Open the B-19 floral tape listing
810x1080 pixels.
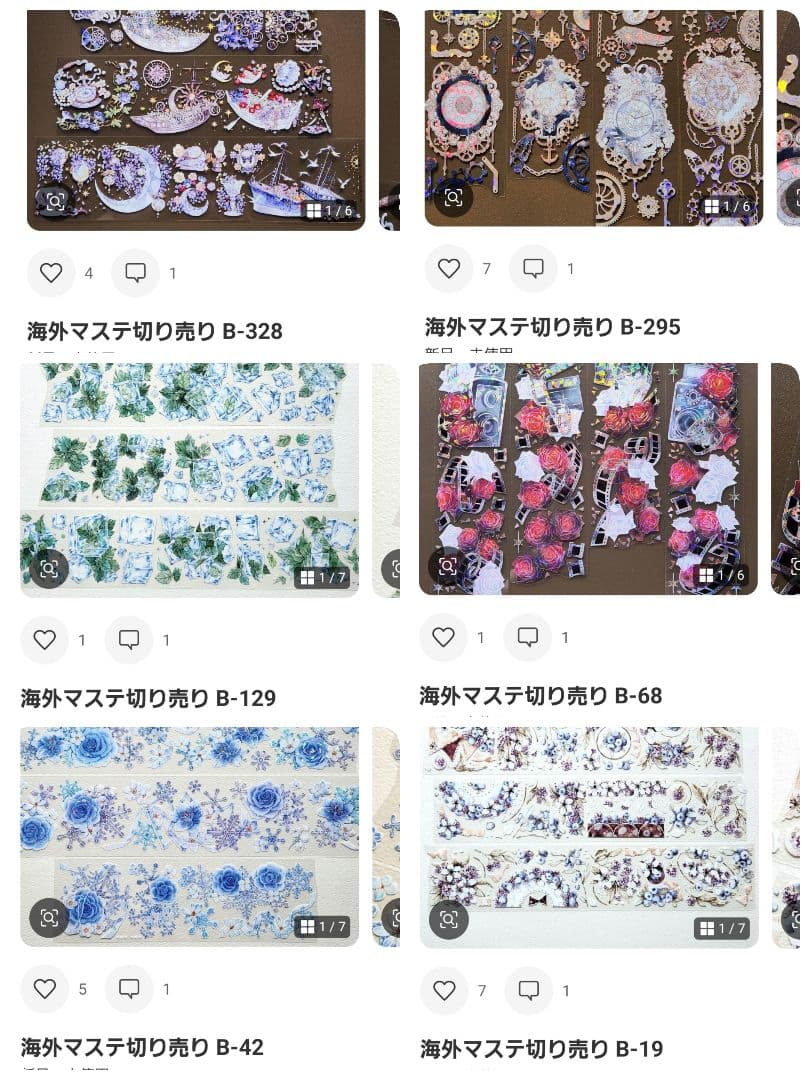click(588, 836)
